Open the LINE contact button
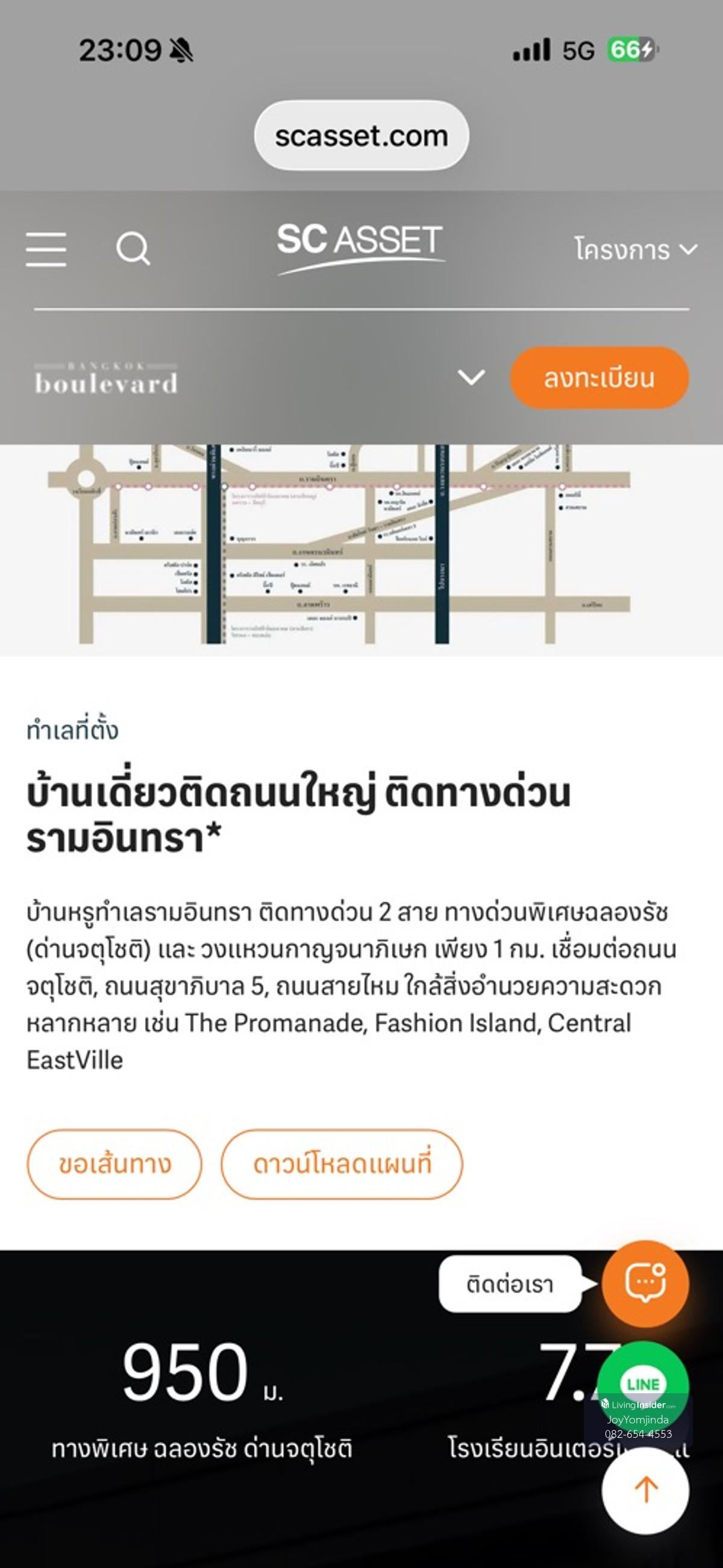723x1568 pixels. 643,1383
